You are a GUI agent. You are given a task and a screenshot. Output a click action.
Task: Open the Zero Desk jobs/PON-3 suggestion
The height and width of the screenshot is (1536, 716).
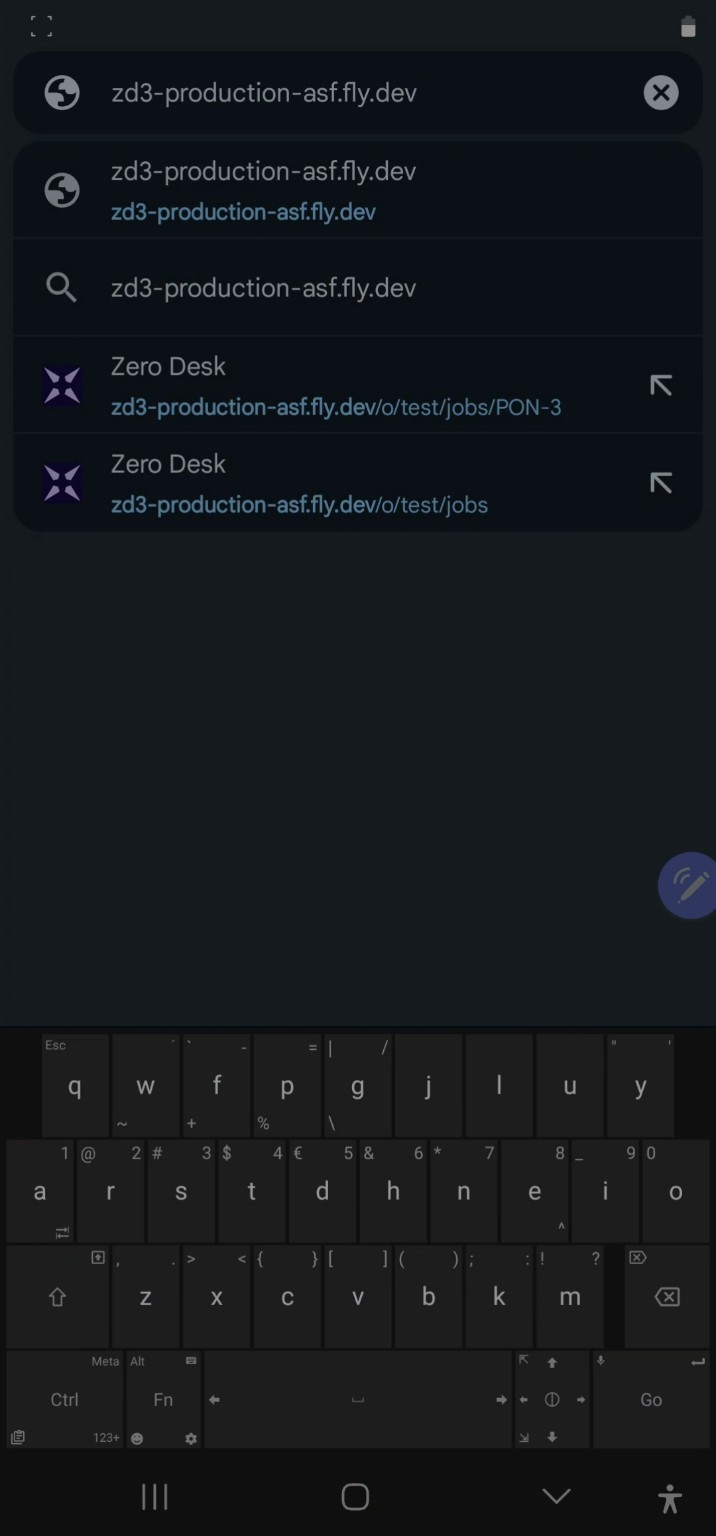(x=335, y=386)
